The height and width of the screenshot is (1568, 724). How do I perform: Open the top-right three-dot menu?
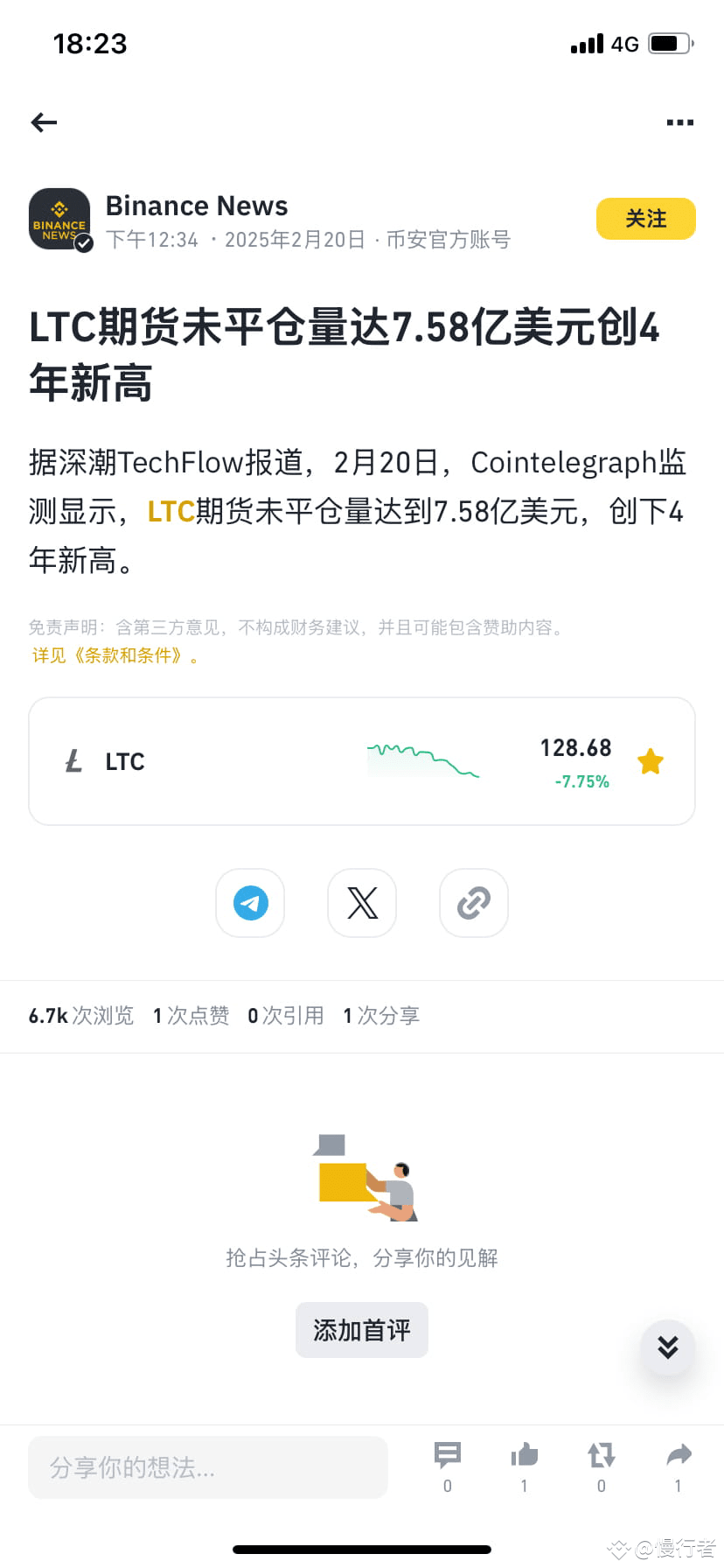coord(679,122)
